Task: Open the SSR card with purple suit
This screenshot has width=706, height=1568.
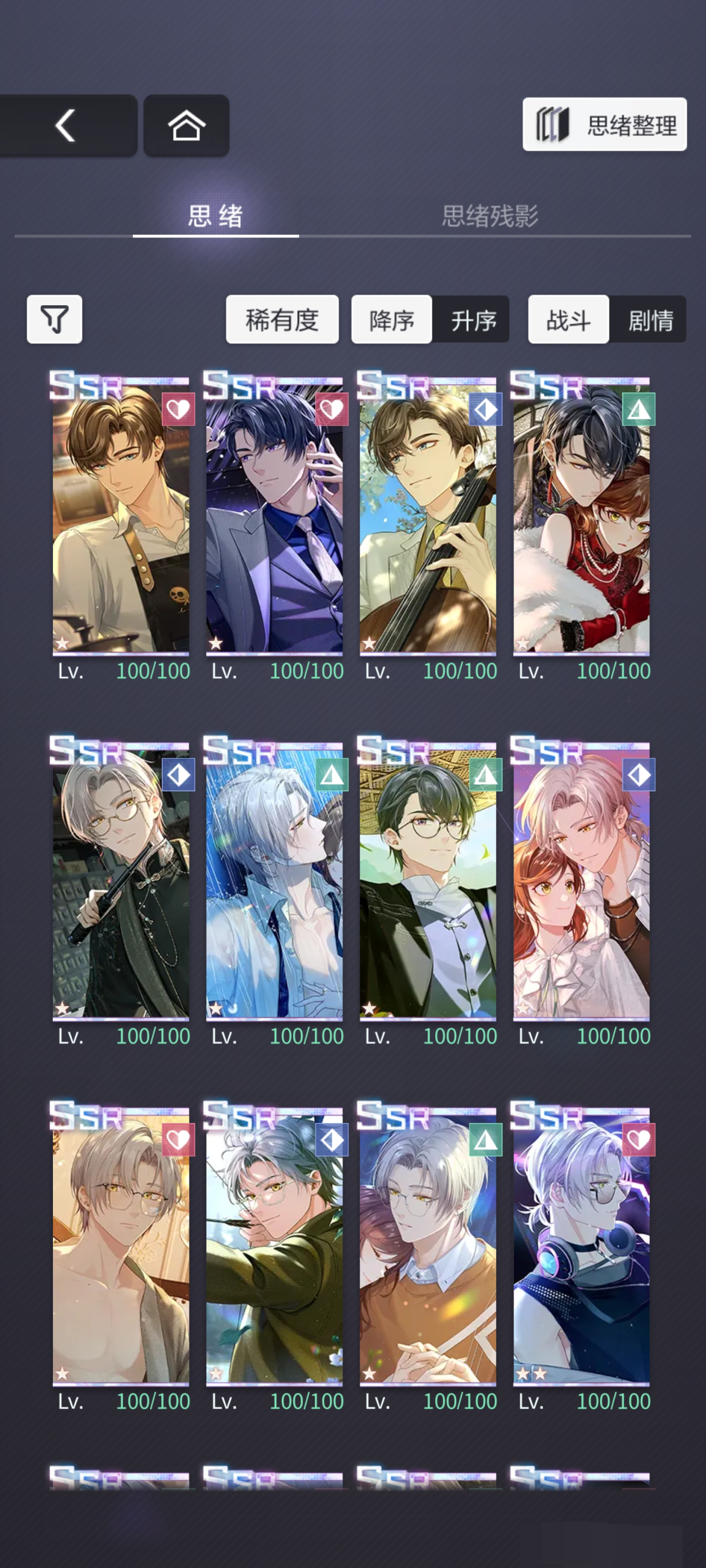Action: click(274, 517)
